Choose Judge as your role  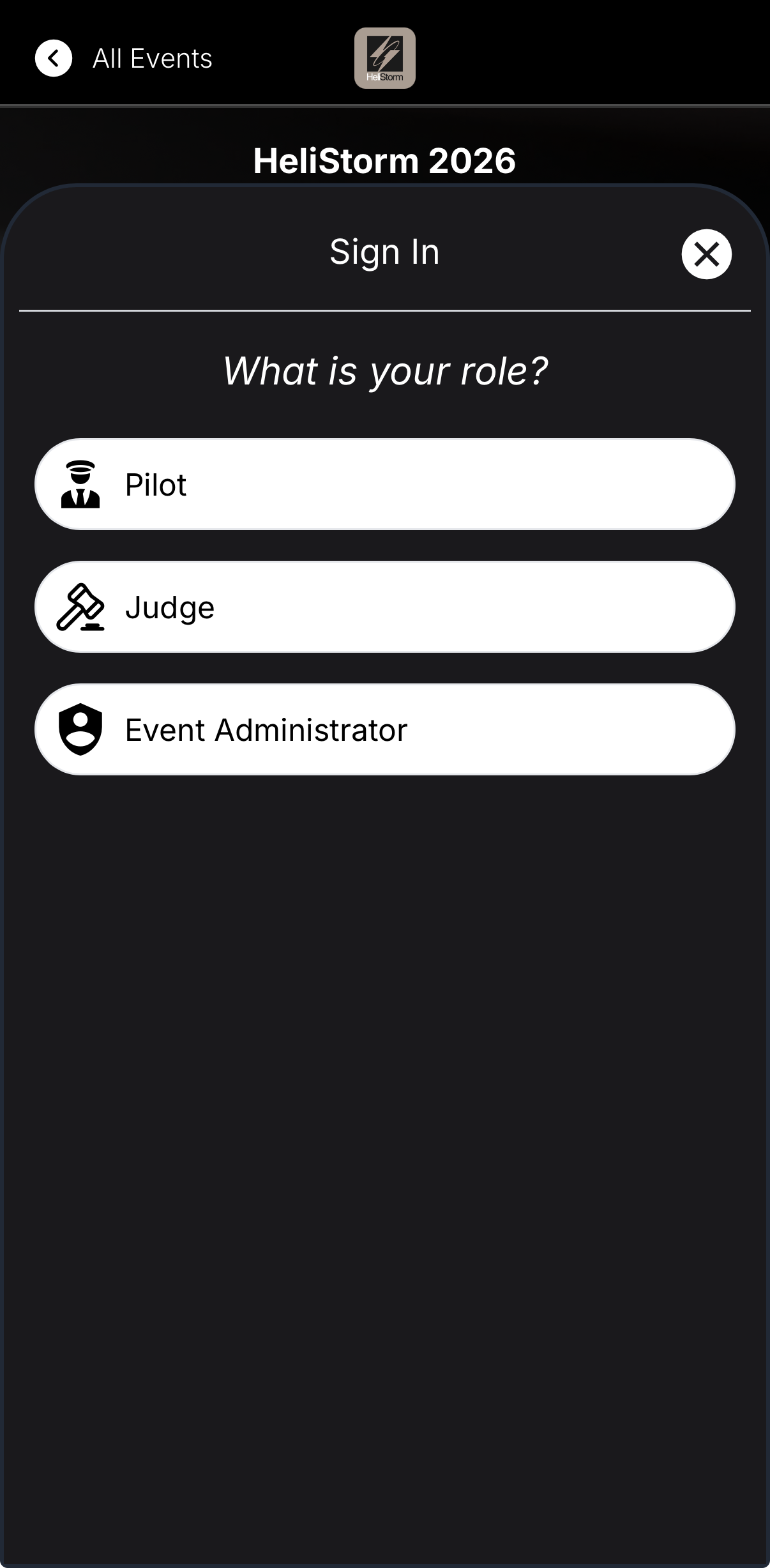(384, 607)
